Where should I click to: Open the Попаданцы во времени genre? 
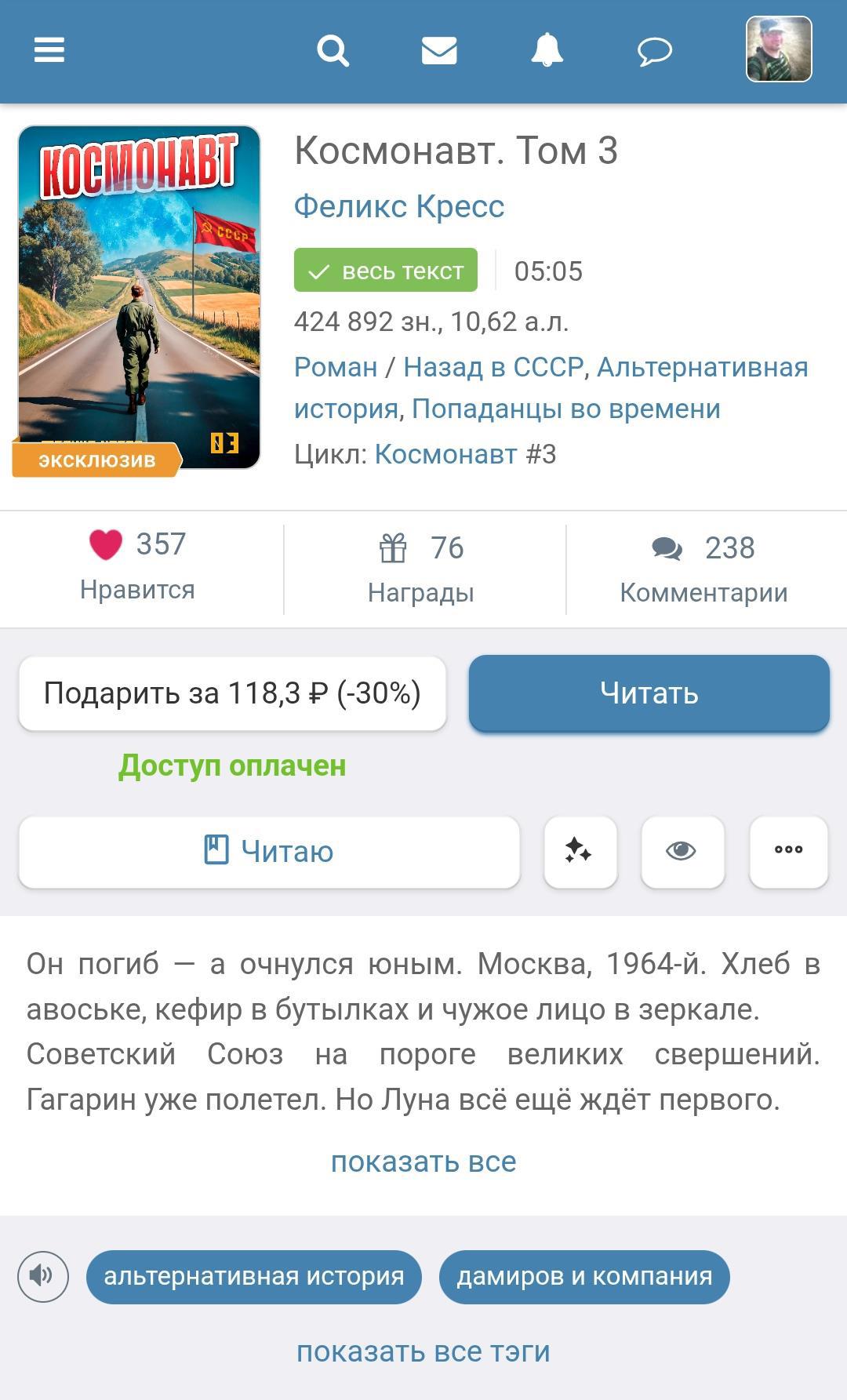tap(565, 409)
